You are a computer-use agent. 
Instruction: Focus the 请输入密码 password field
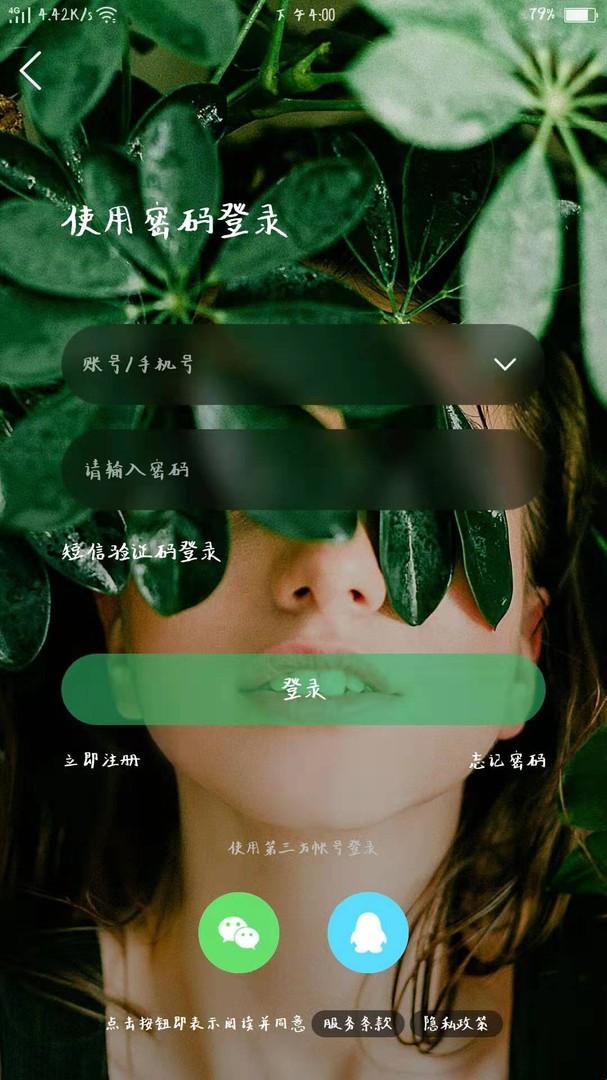(x=300, y=469)
